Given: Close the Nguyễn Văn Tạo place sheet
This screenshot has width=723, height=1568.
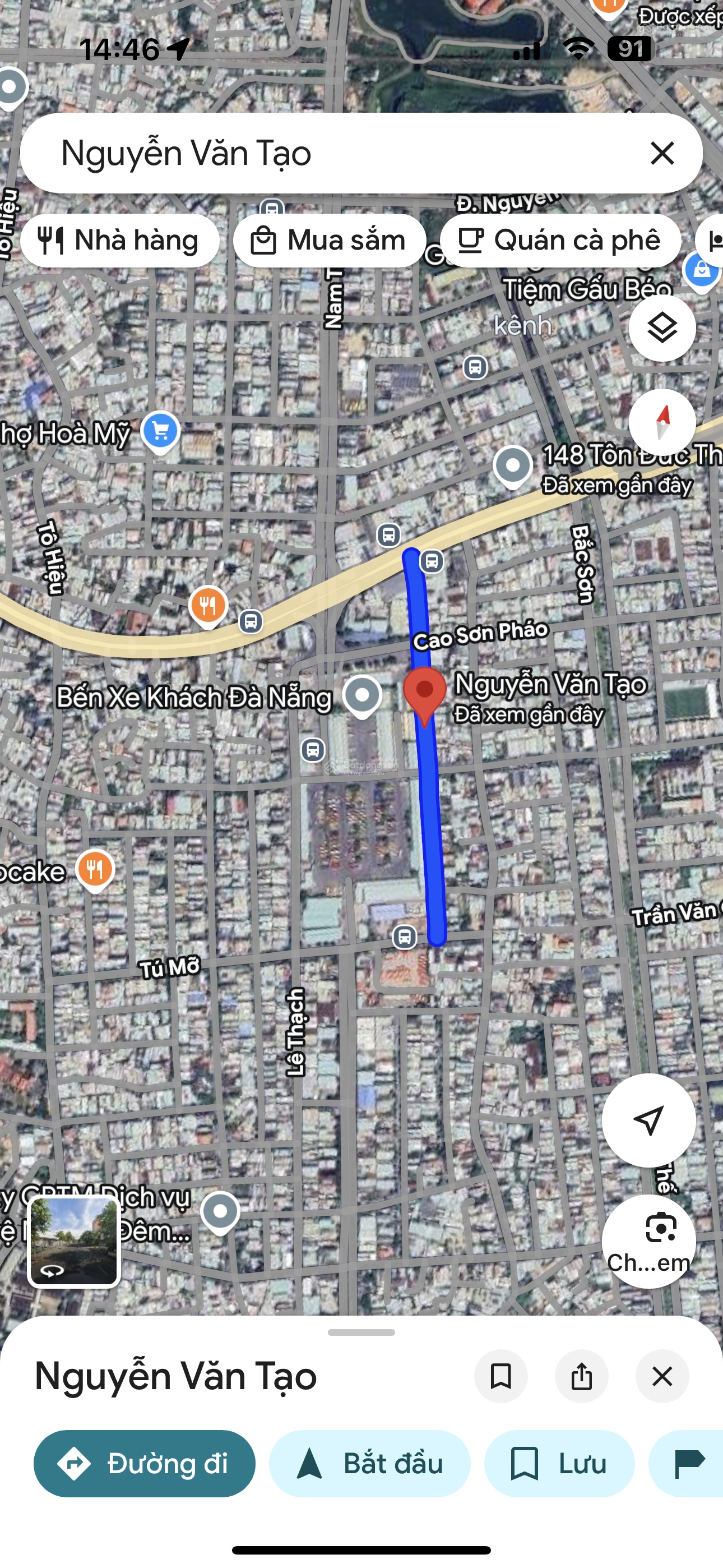Looking at the screenshot, I should (662, 1376).
